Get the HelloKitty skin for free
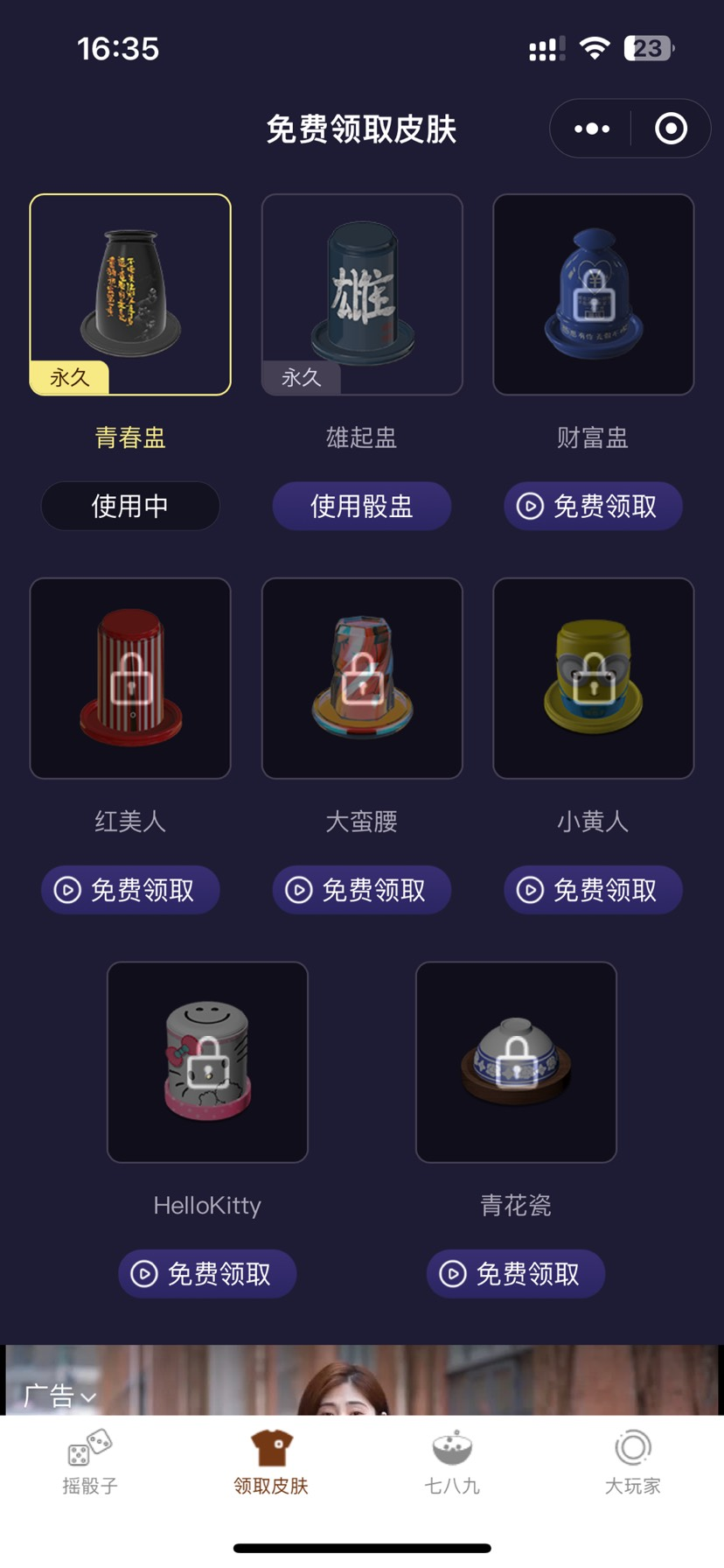The image size is (724, 1568). tap(207, 1274)
